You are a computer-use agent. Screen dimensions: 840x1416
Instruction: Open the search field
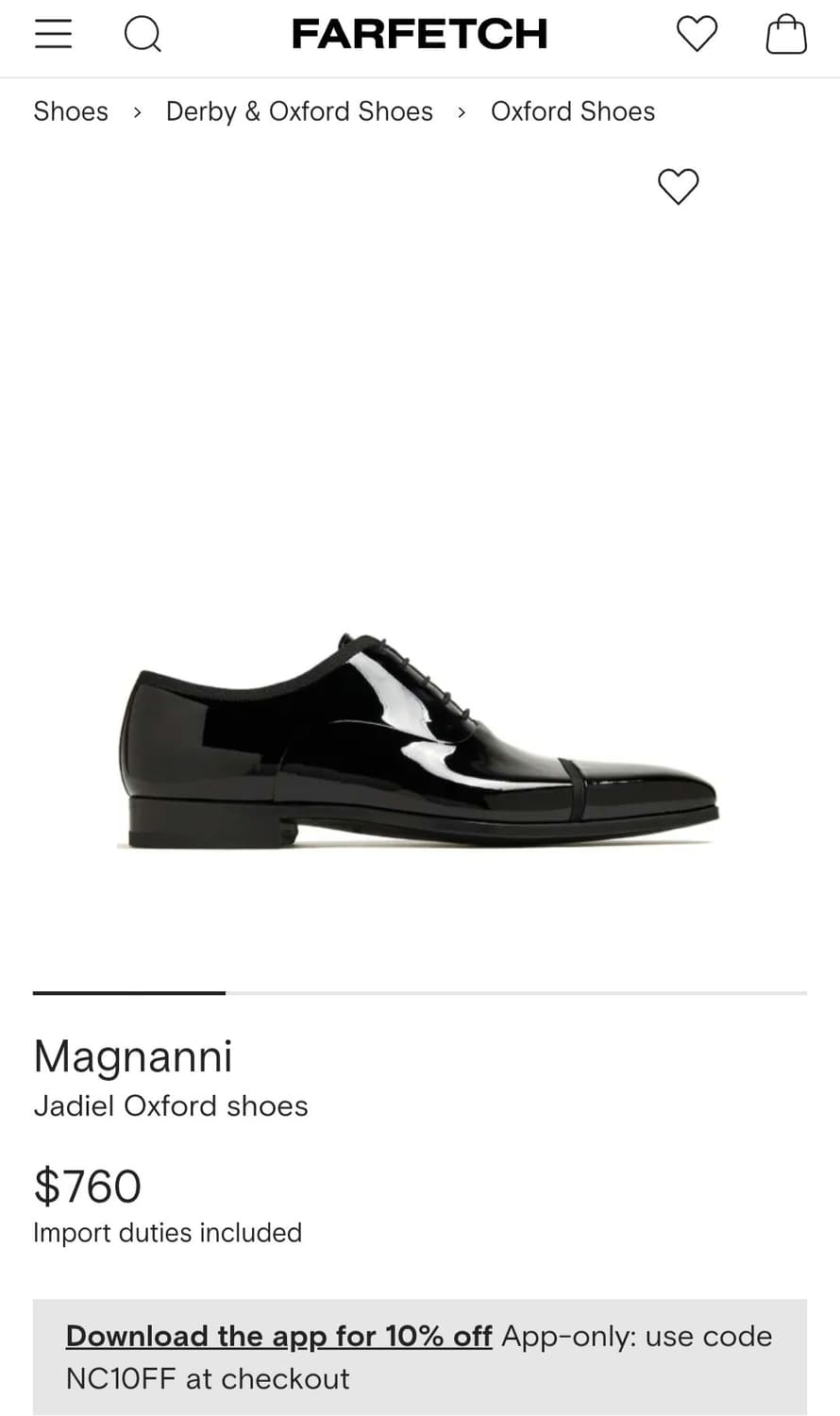[x=143, y=35]
